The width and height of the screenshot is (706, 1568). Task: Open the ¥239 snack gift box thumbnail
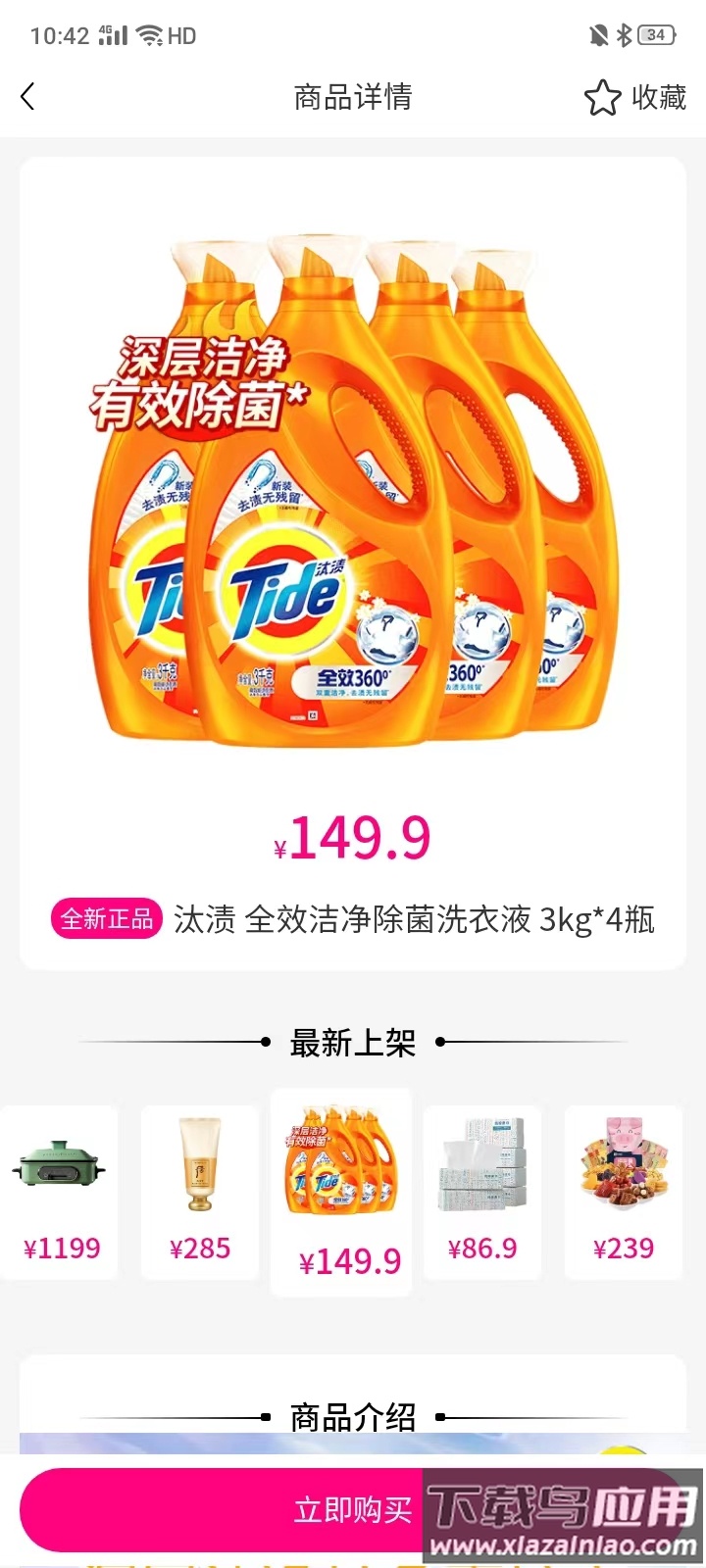coord(623,1166)
